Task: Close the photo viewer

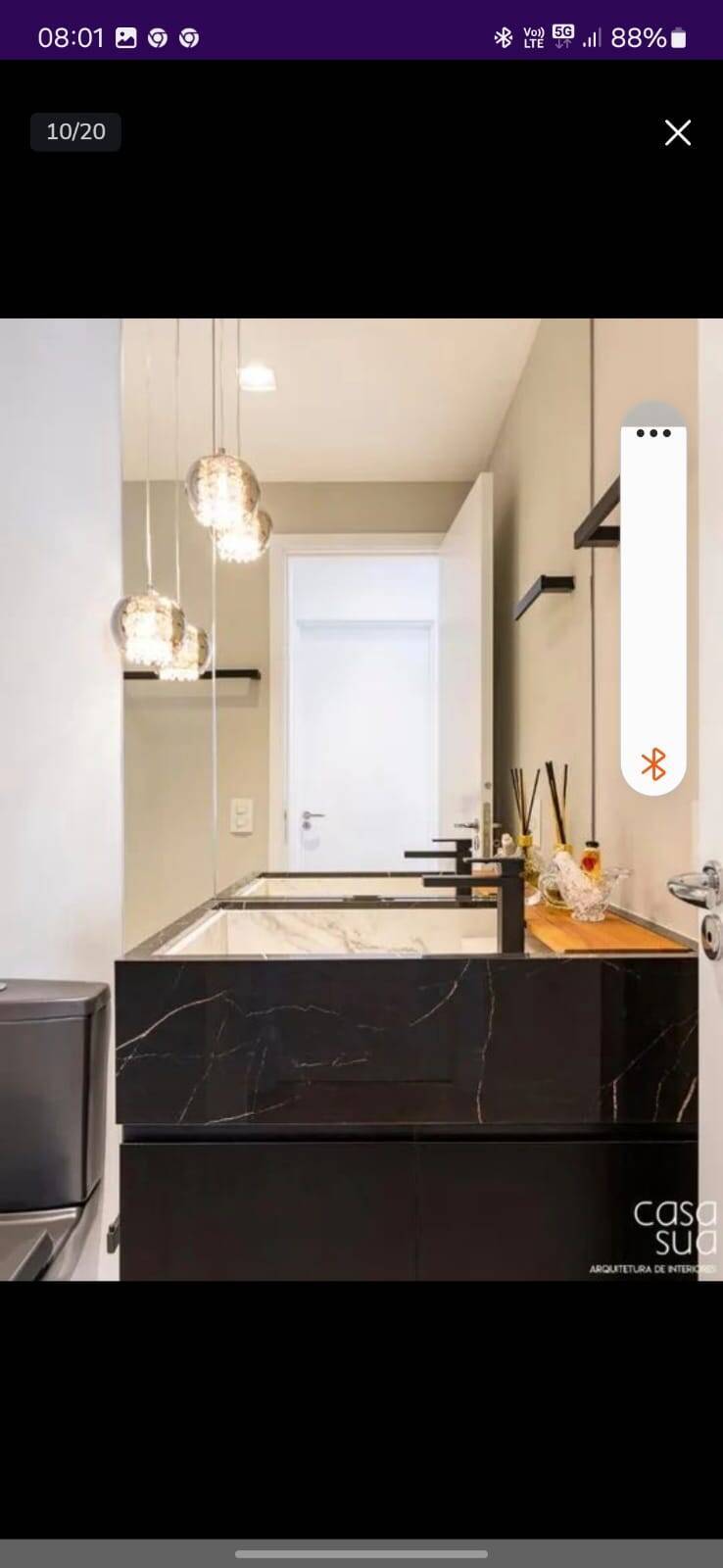Action: [x=678, y=132]
